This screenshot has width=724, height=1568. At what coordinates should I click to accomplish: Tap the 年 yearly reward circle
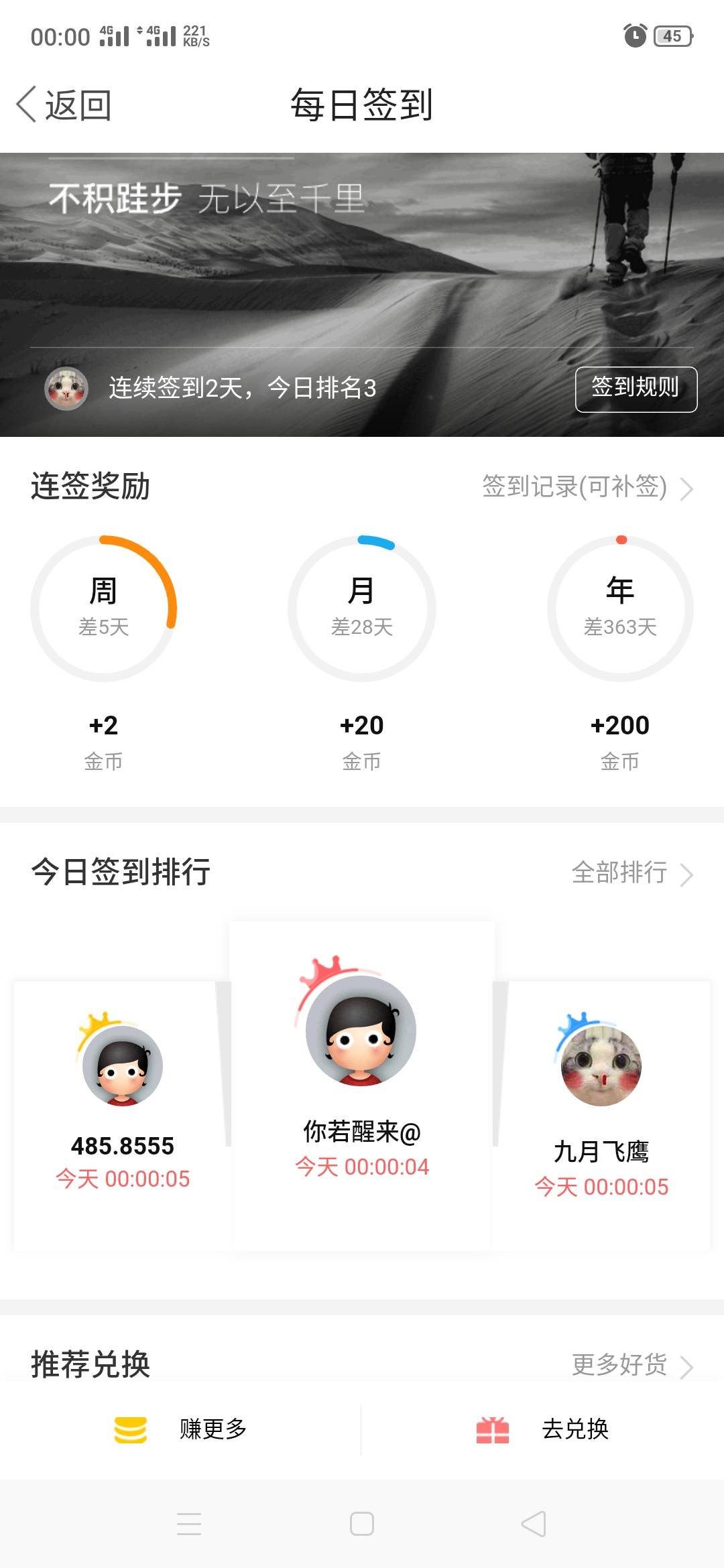620,608
